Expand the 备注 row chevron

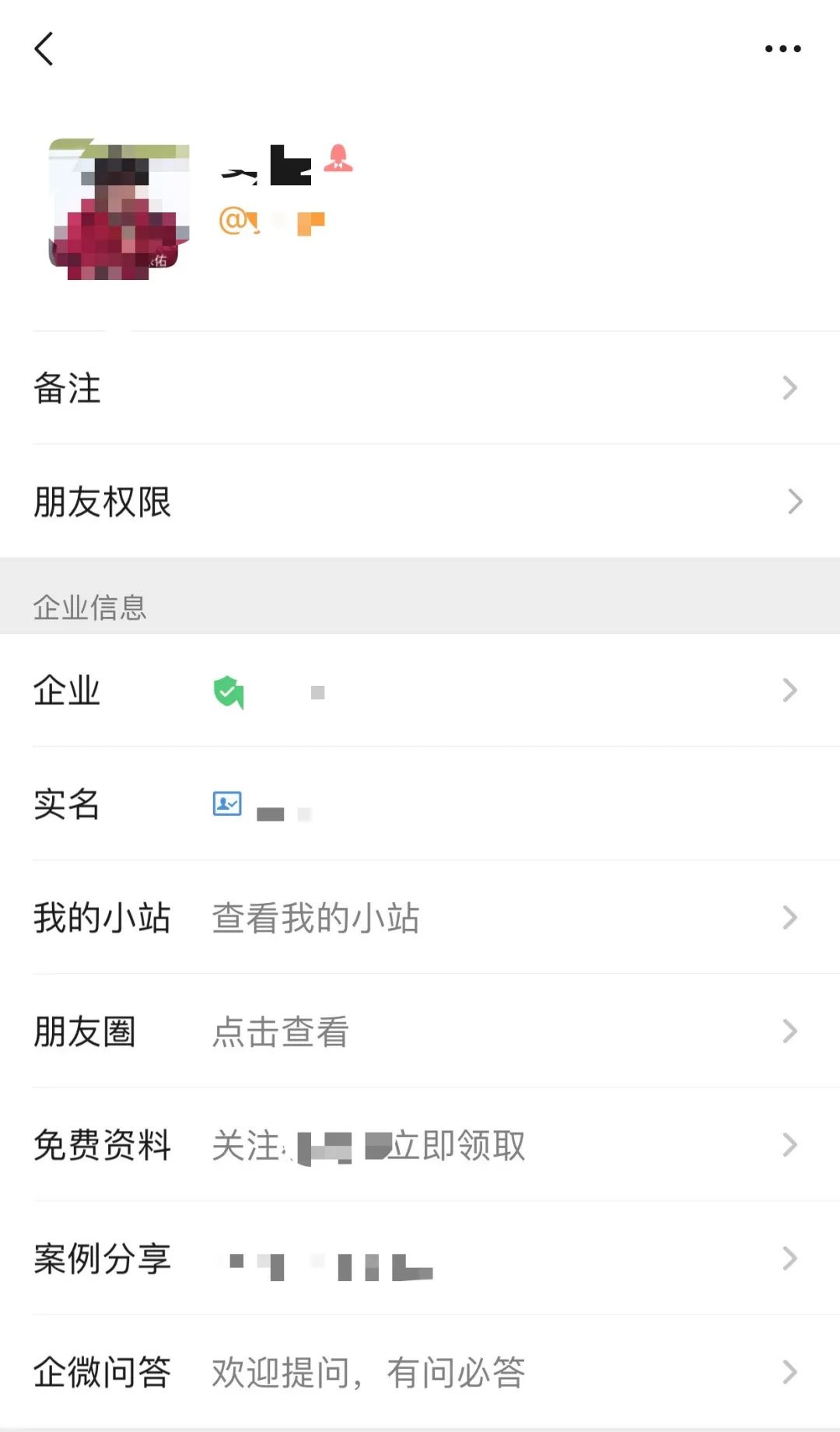(791, 387)
